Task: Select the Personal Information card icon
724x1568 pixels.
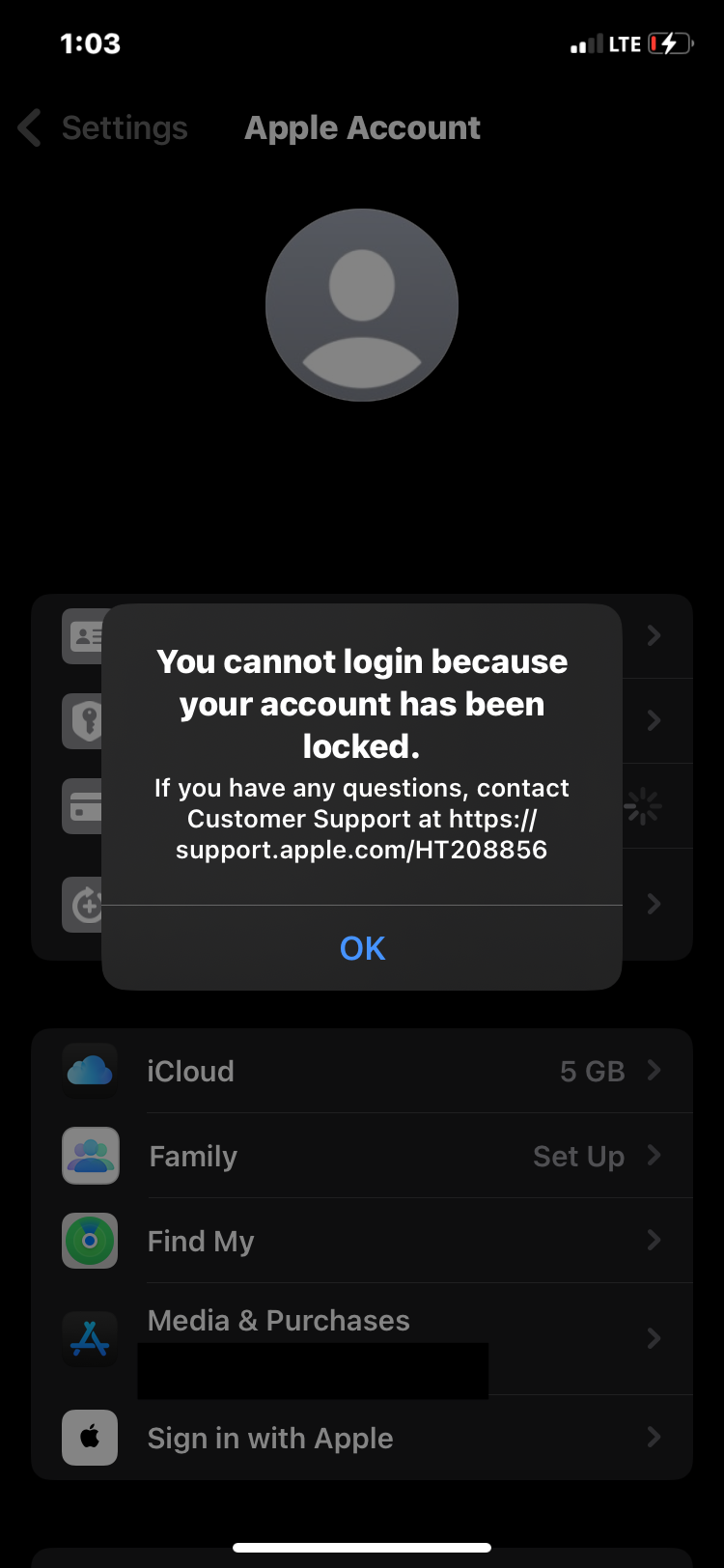Action: point(83,636)
